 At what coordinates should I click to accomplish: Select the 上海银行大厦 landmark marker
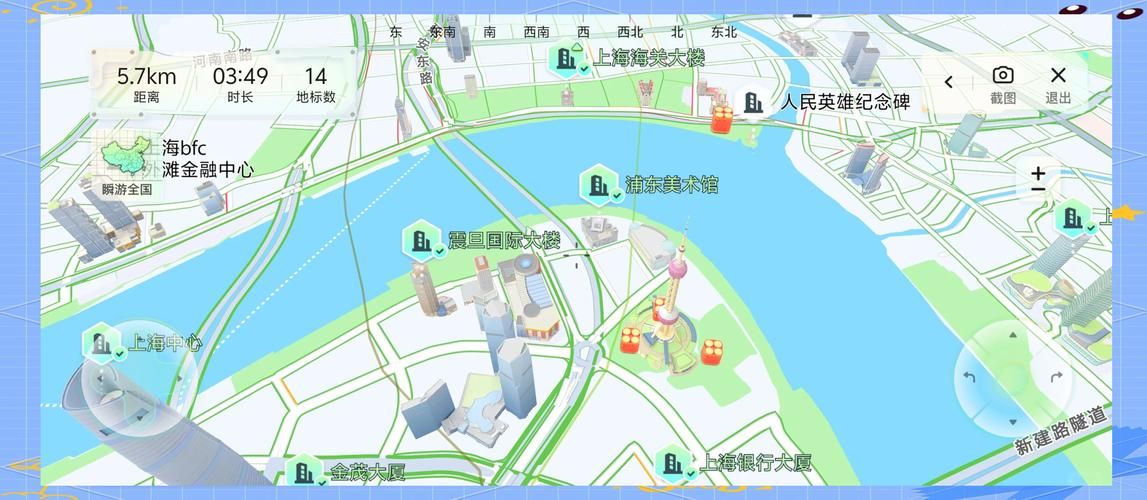pyautogui.click(x=675, y=463)
